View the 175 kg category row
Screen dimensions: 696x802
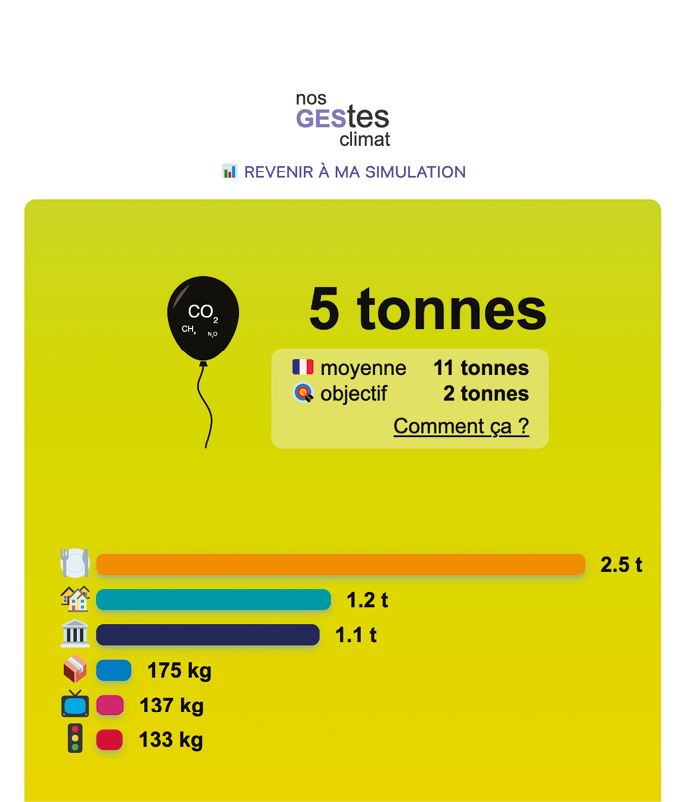[114, 670]
